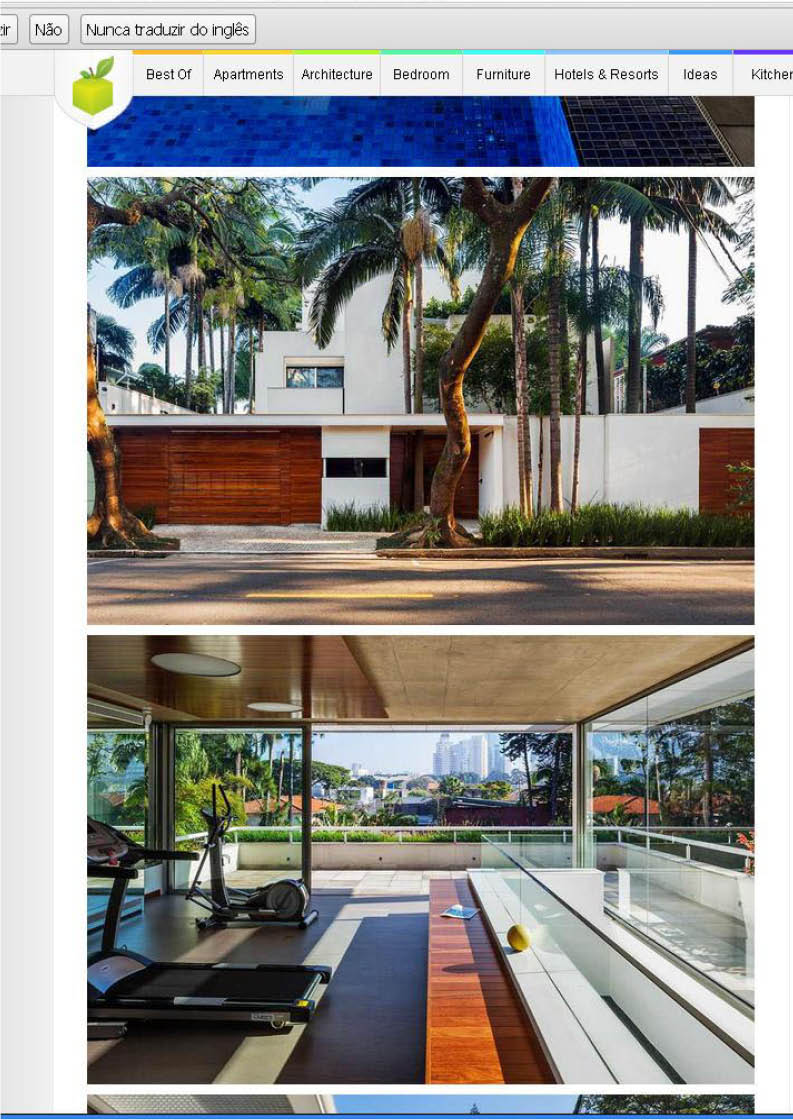
Task: Browse the Furniture category
Action: (x=503, y=74)
